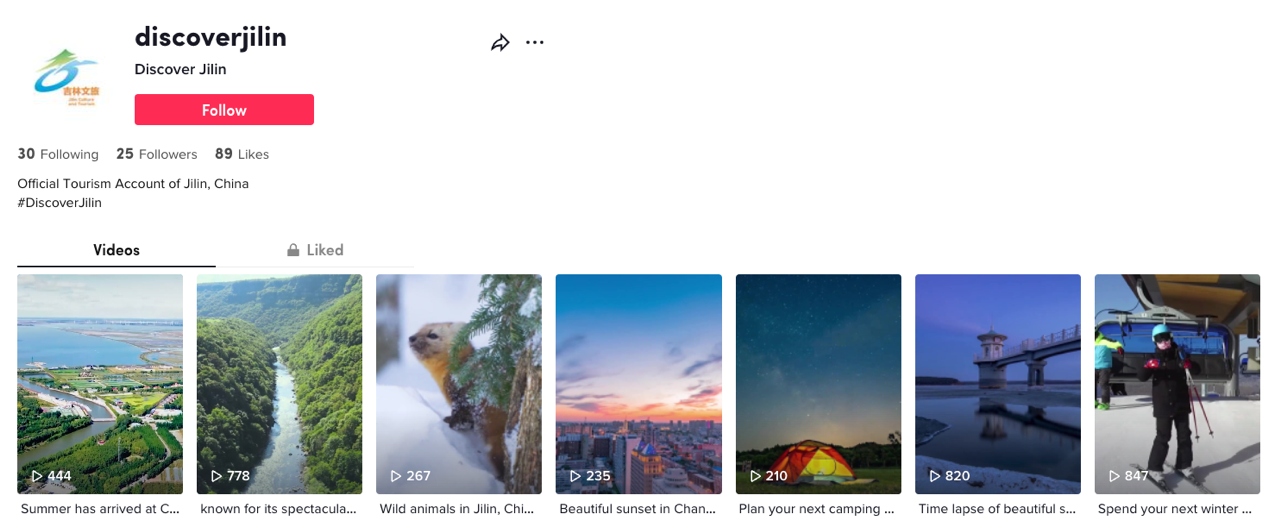Play the 'Plan your next camping' video
Viewport: 1269px width, 521px height.
click(x=818, y=384)
